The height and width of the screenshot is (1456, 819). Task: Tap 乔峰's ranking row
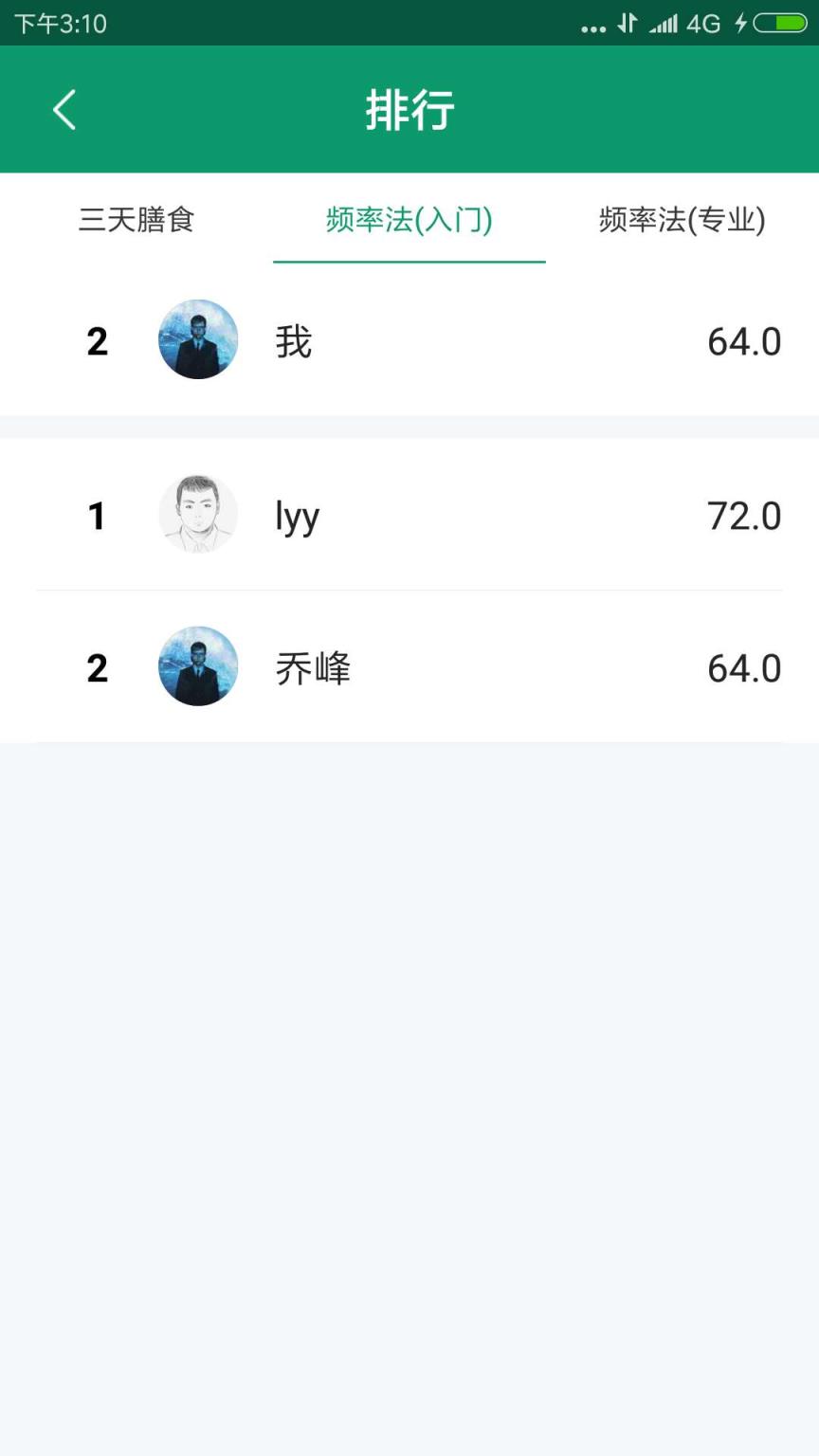click(x=409, y=666)
